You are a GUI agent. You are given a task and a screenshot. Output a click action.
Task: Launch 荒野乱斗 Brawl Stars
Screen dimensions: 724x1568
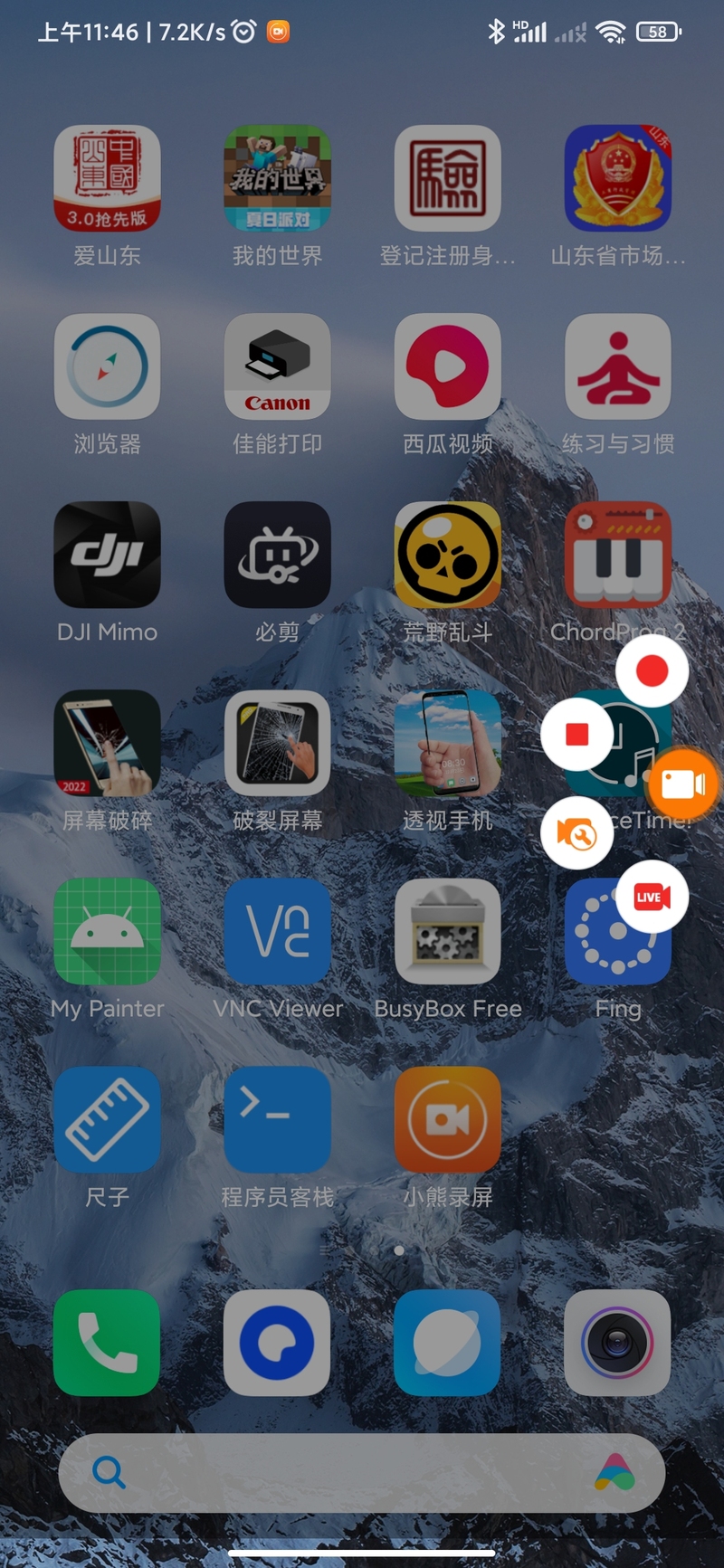pyautogui.click(x=447, y=555)
